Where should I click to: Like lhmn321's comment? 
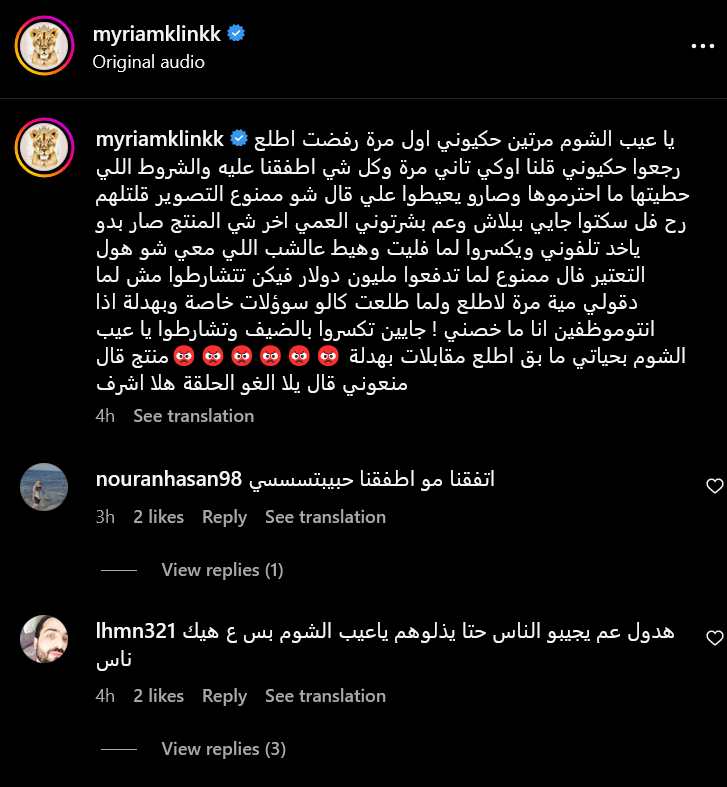(714, 638)
